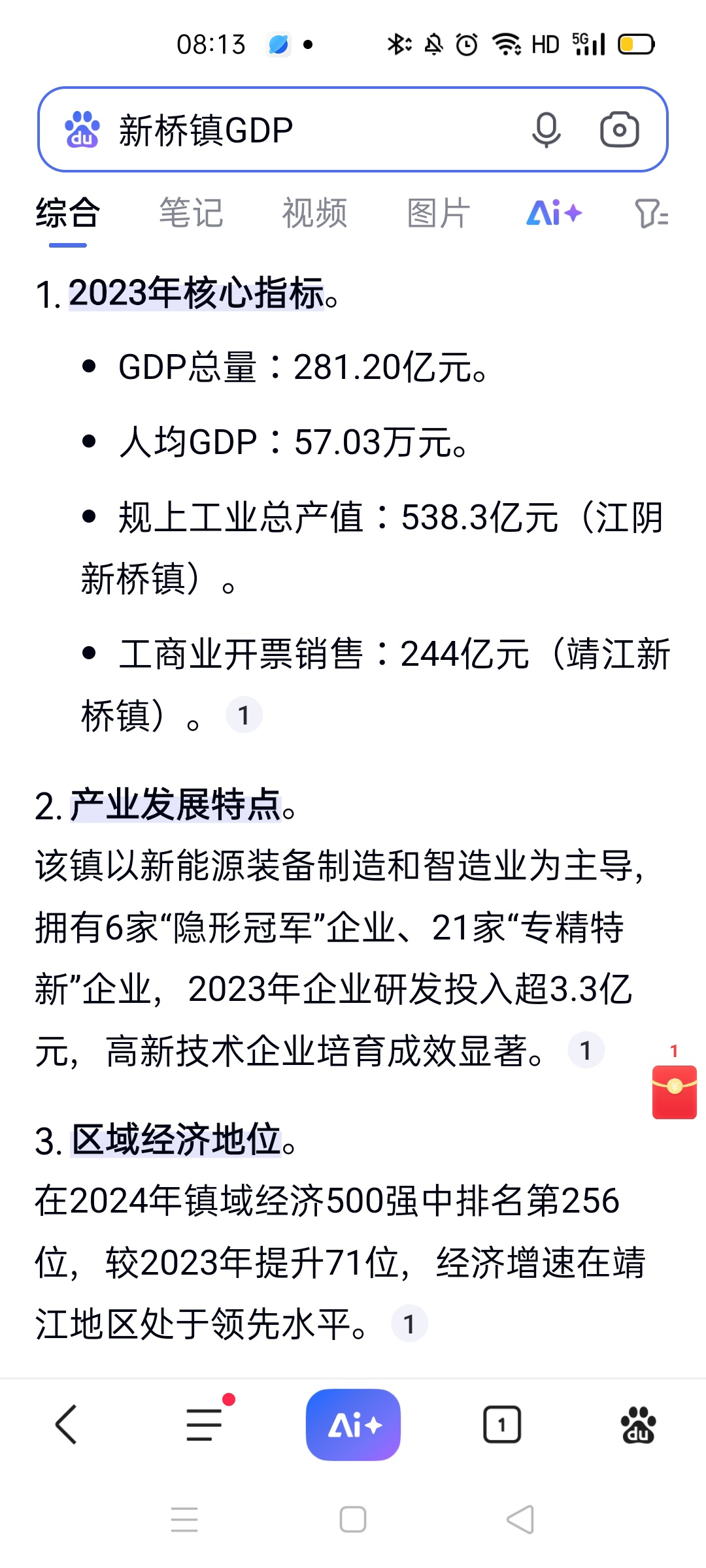
Task: Tap the central Ai+ button
Action: [x=353, y=1424]
